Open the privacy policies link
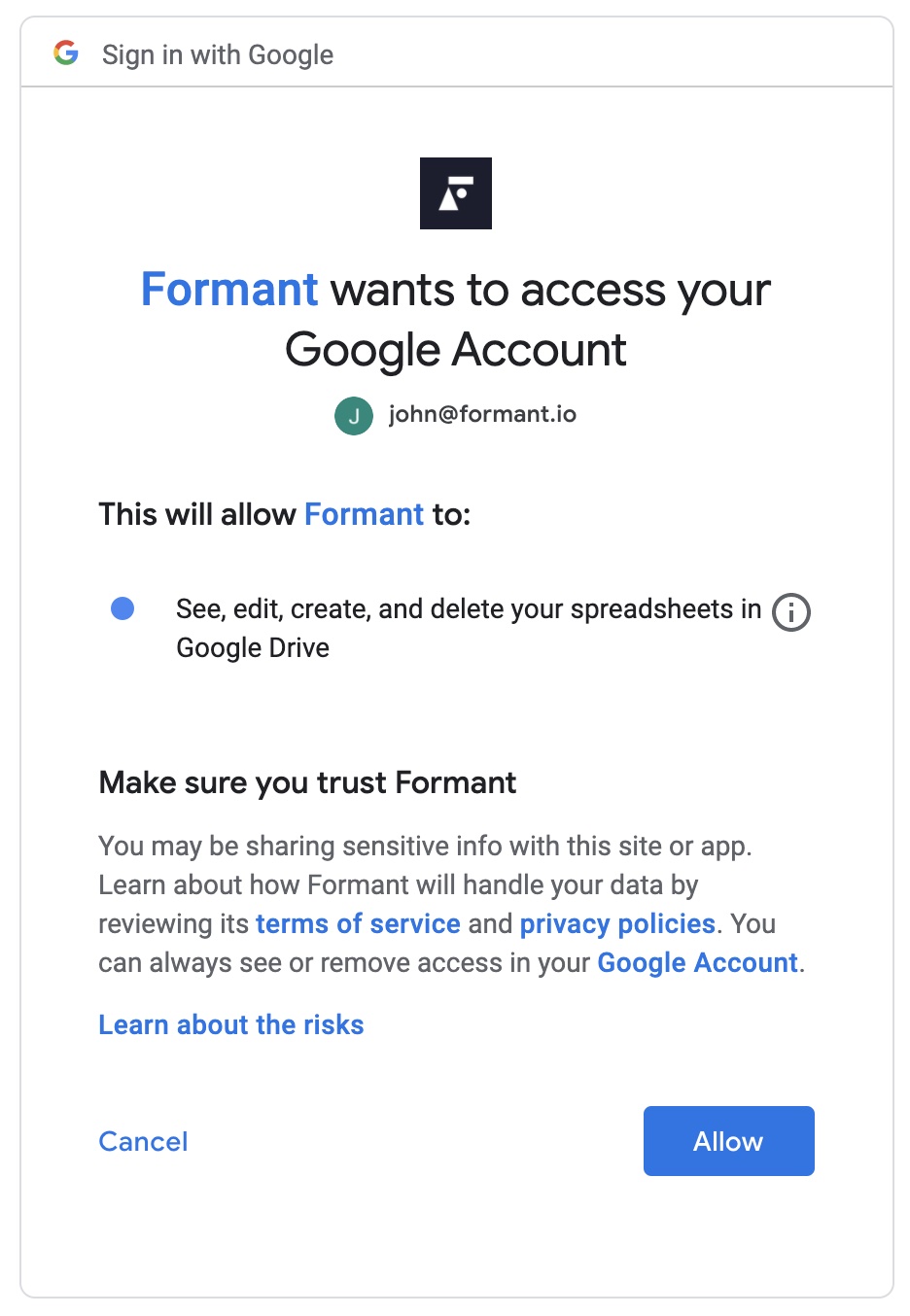 pos(617,923)
